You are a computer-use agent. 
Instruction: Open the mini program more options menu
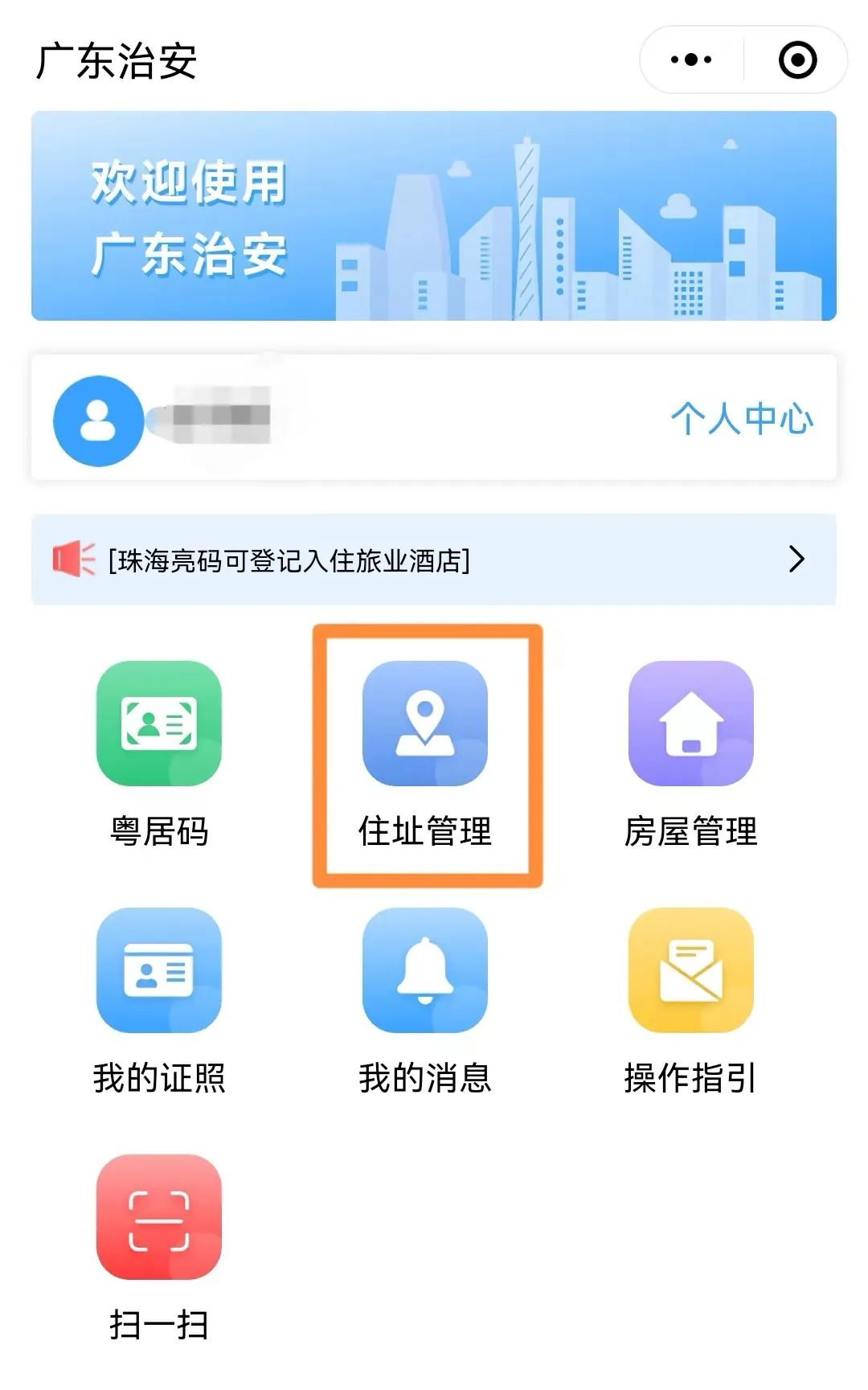click(691, 59)
